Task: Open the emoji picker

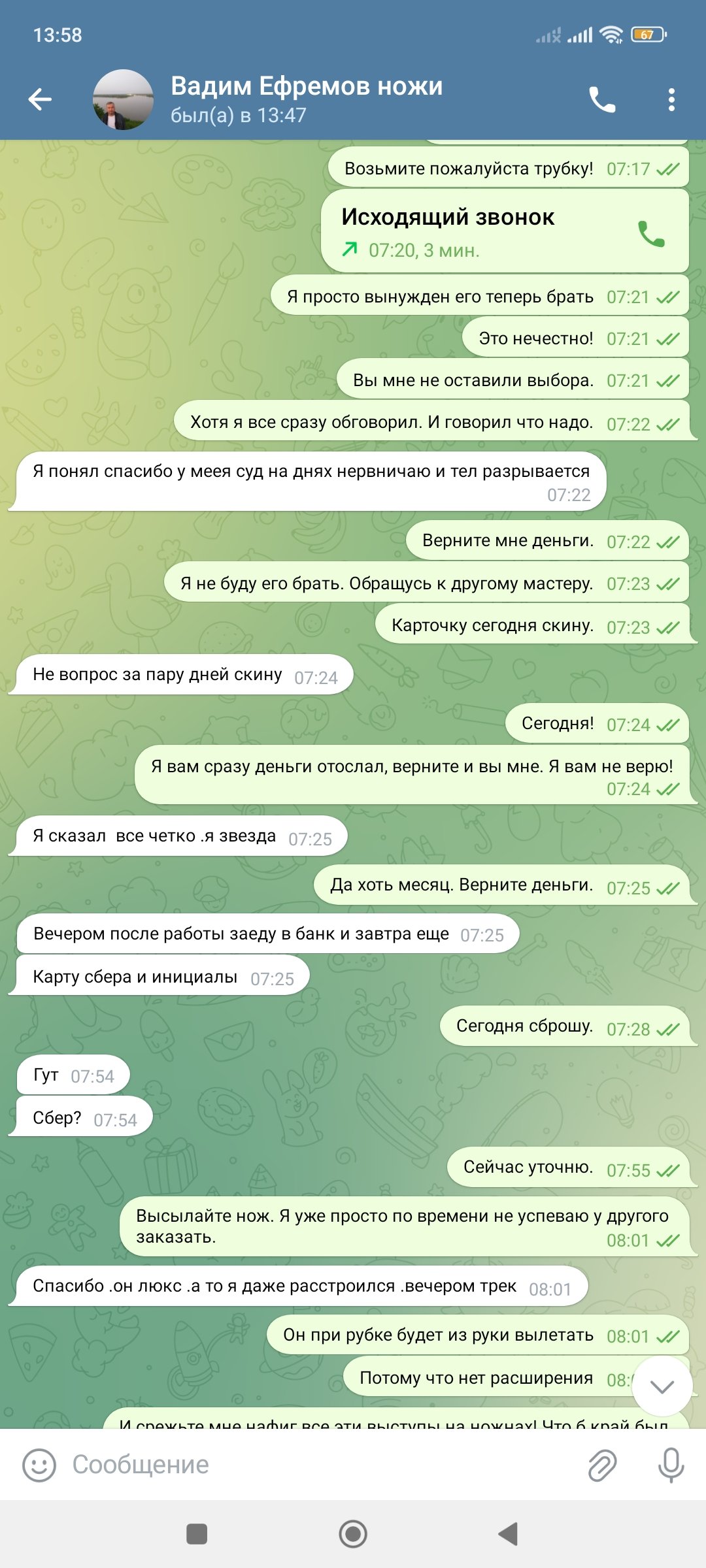Action: tap(39, 1465)
